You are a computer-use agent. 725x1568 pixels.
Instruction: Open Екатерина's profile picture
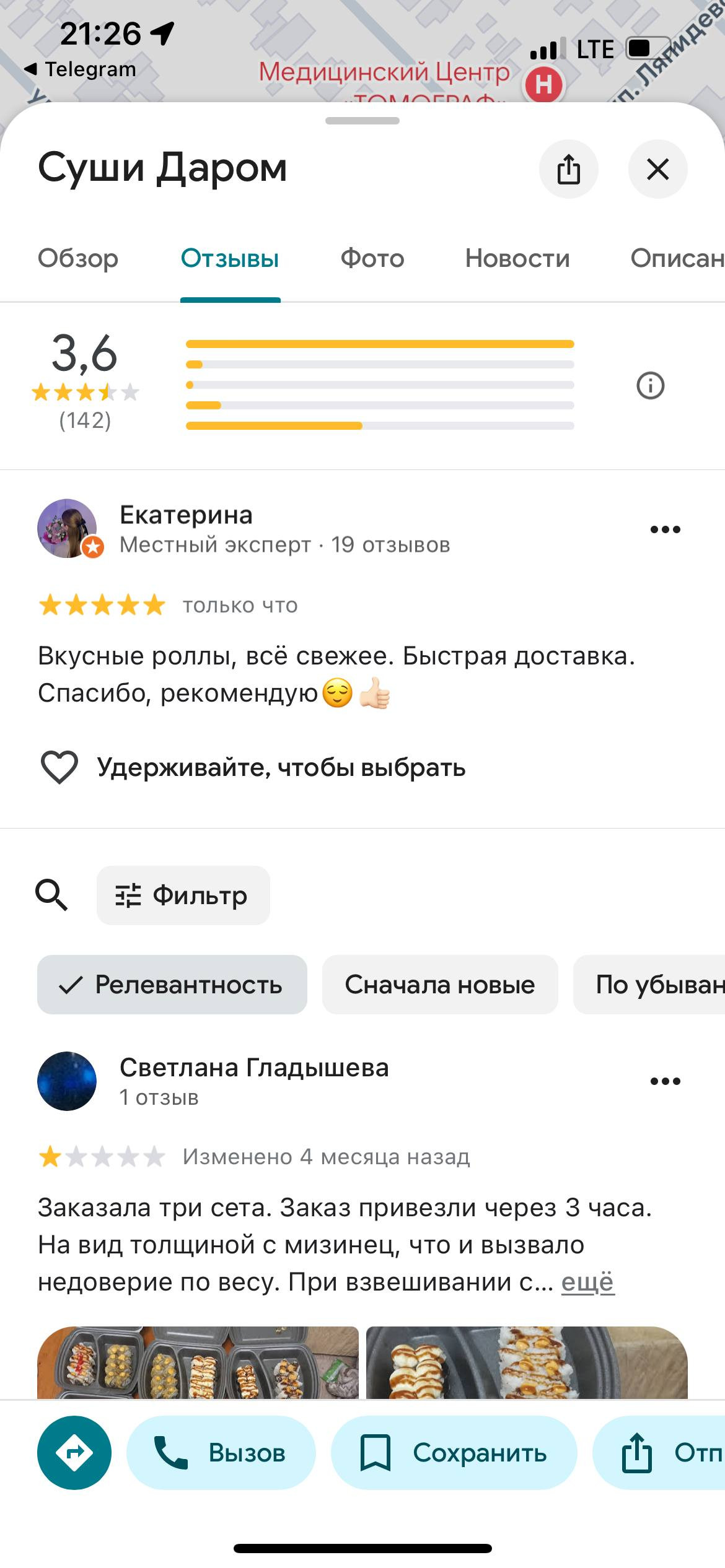[x=68, y=528]
